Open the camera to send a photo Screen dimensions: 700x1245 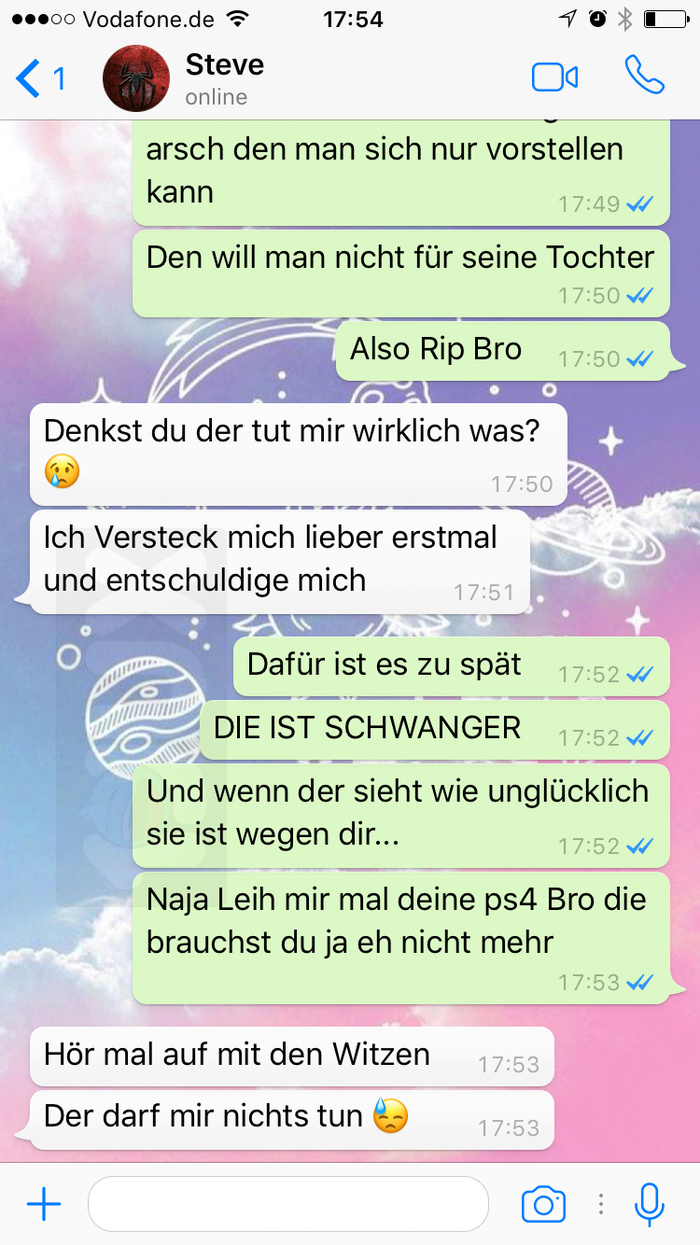[x=544, y=1204]
